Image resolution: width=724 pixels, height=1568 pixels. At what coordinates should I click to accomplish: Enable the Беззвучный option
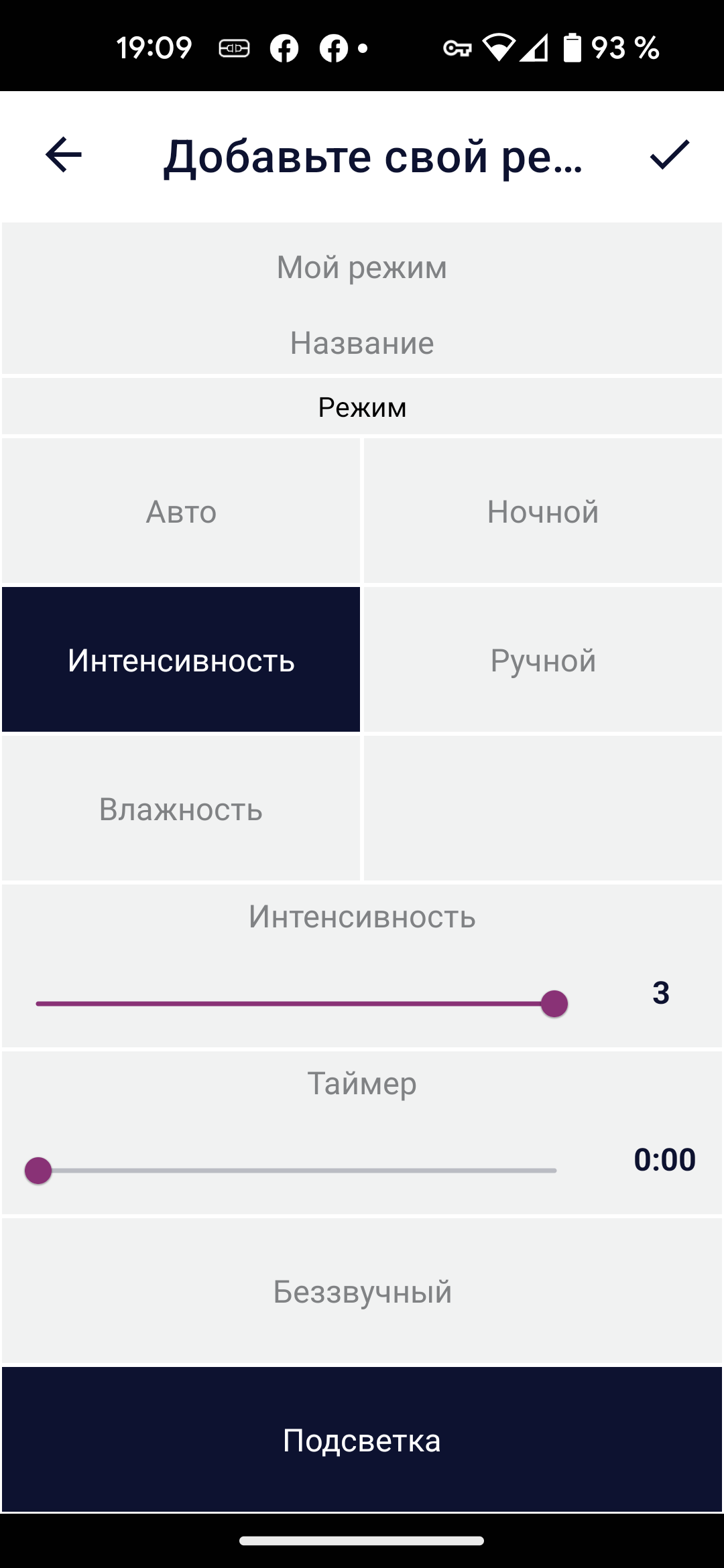click(x=362, y=1291)
